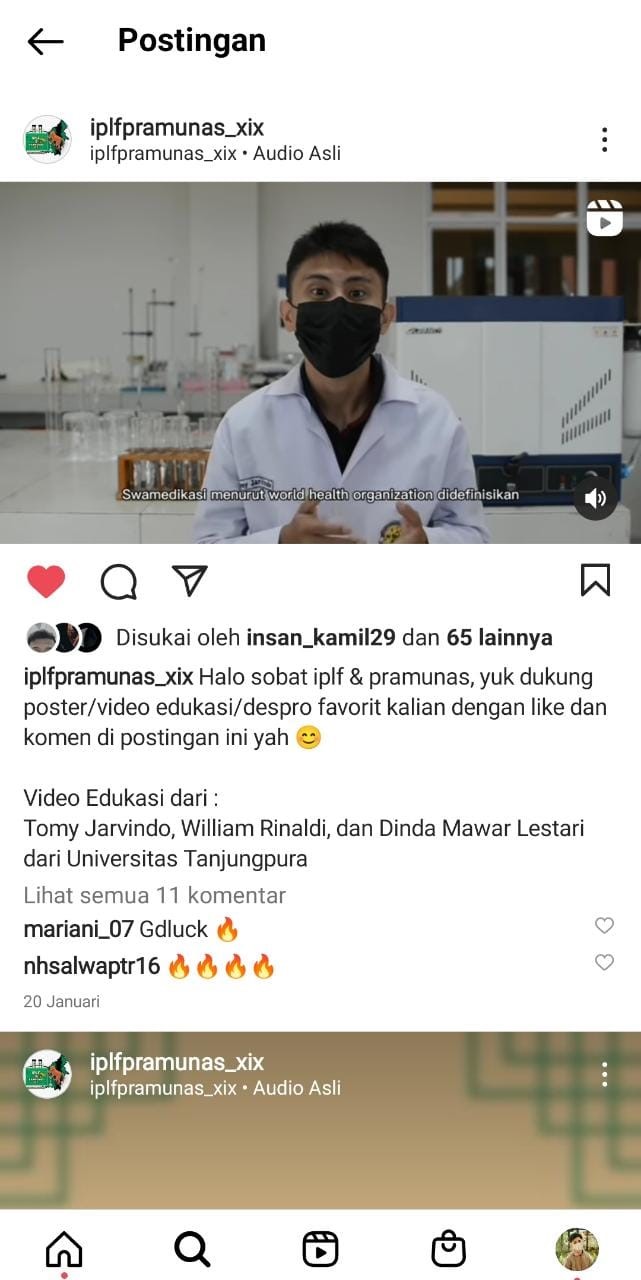Unlike the post with the red heart
Image resolution: width=641 pixels, height=1280 pixels.
[x=46, y=581]
